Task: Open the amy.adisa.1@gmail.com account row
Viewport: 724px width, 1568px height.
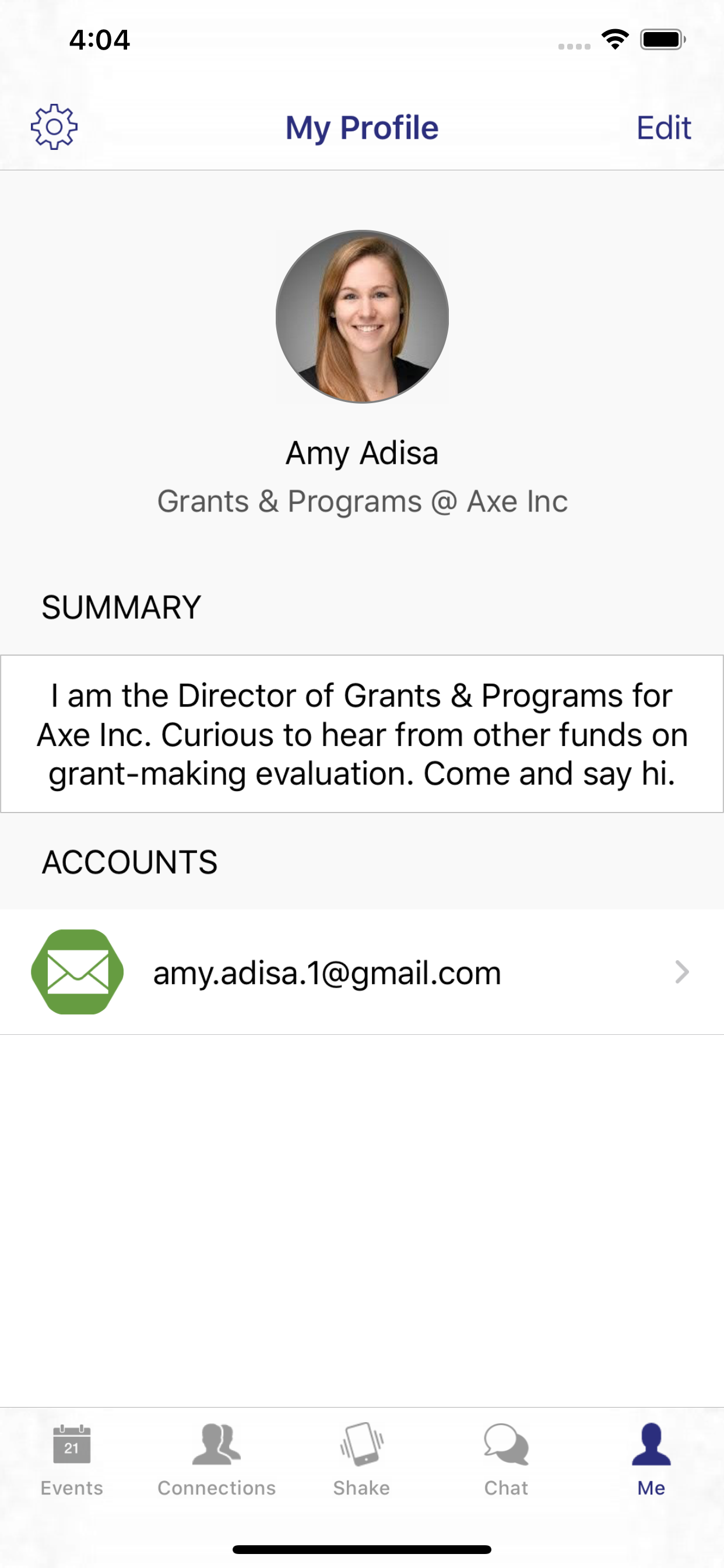Action: click(x=362, y=972)
